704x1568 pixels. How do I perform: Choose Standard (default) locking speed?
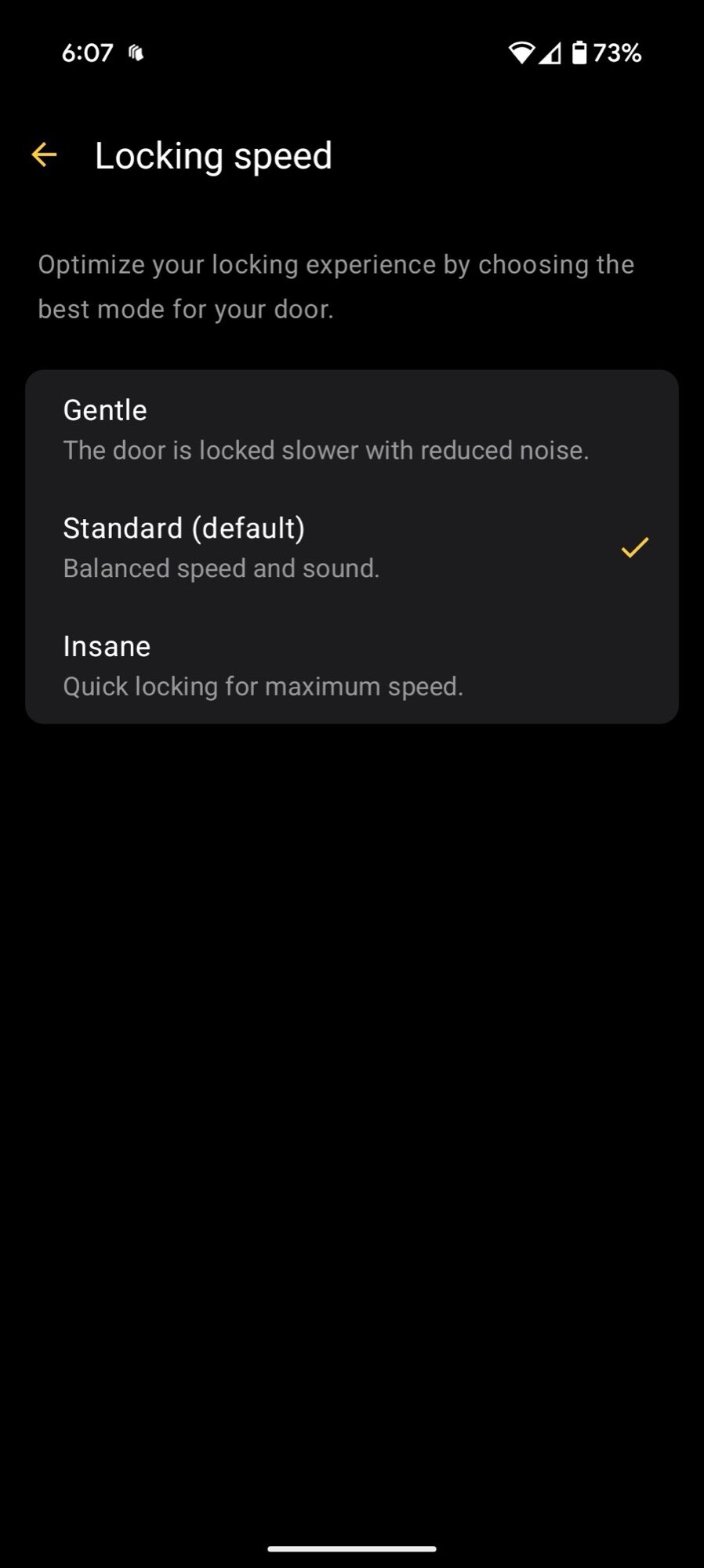click(351, 547)
